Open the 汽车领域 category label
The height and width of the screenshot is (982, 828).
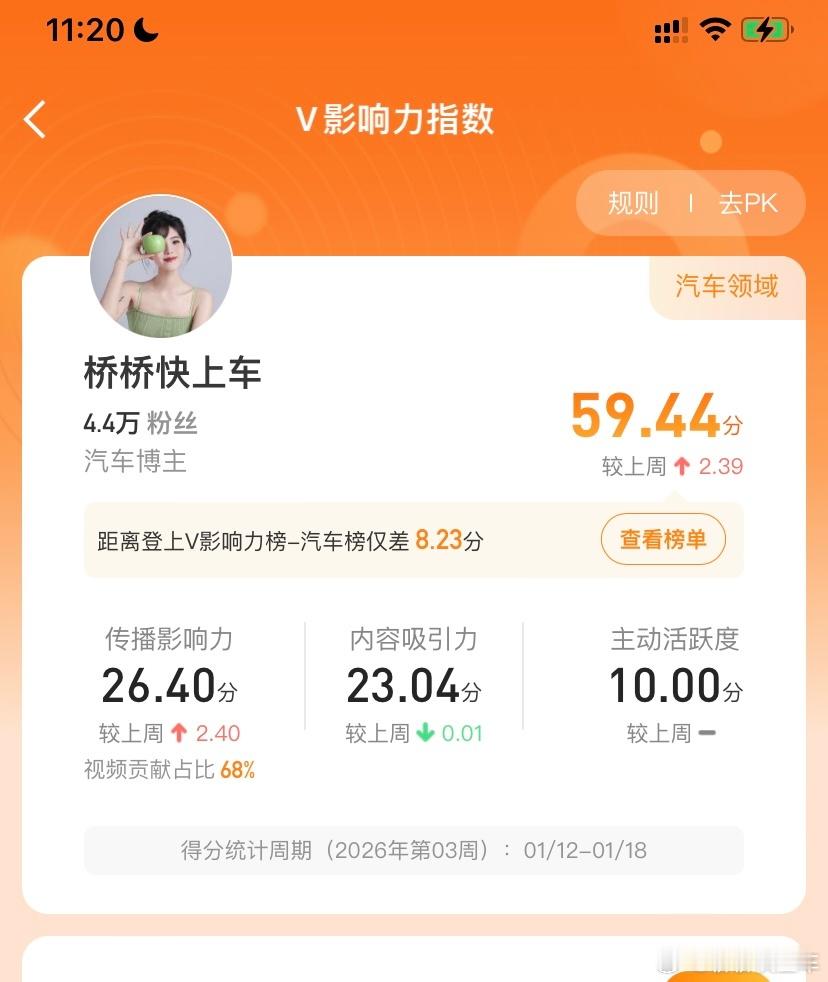(x=729, y=284)
